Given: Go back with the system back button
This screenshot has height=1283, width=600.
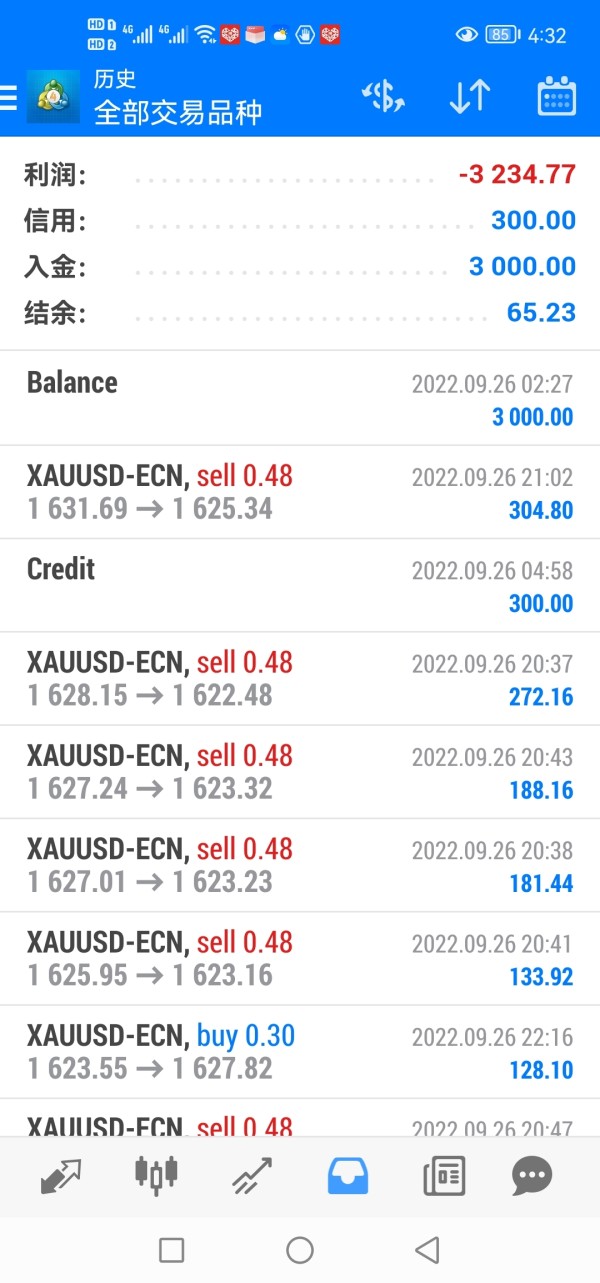Looking at the screenshot, I should tap(427, 1249).
